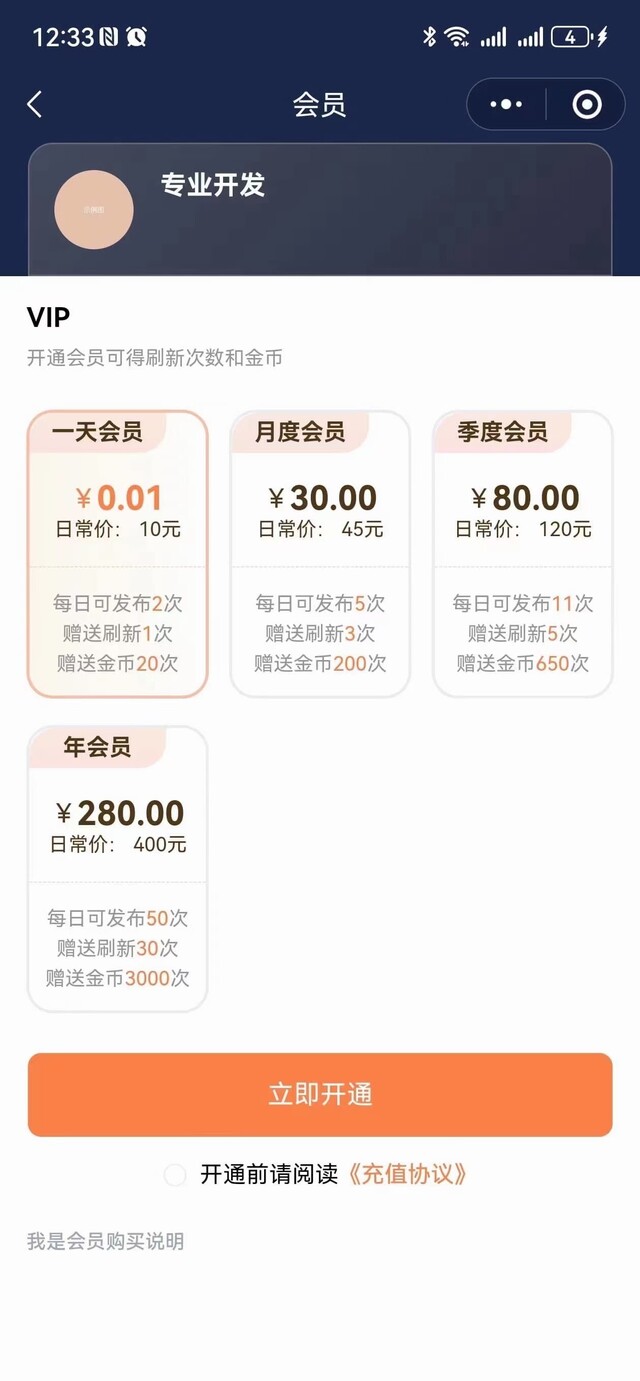Choose the 月度会员 plan card
The width and height of the screenshot is (640, 1381).
coord(320,553)
